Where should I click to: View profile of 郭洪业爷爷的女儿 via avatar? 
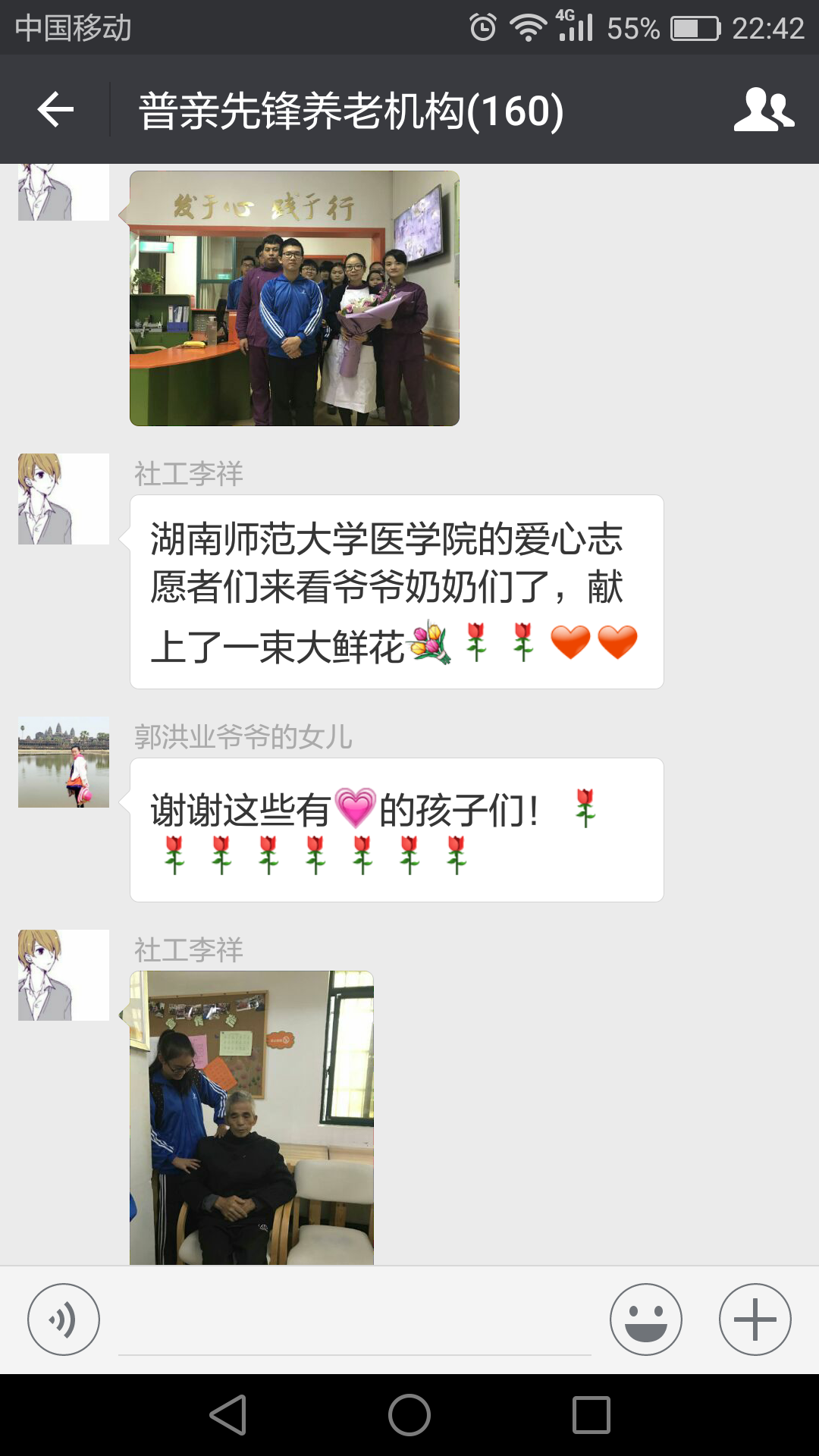pyautogui.click(x=64, y=762)
